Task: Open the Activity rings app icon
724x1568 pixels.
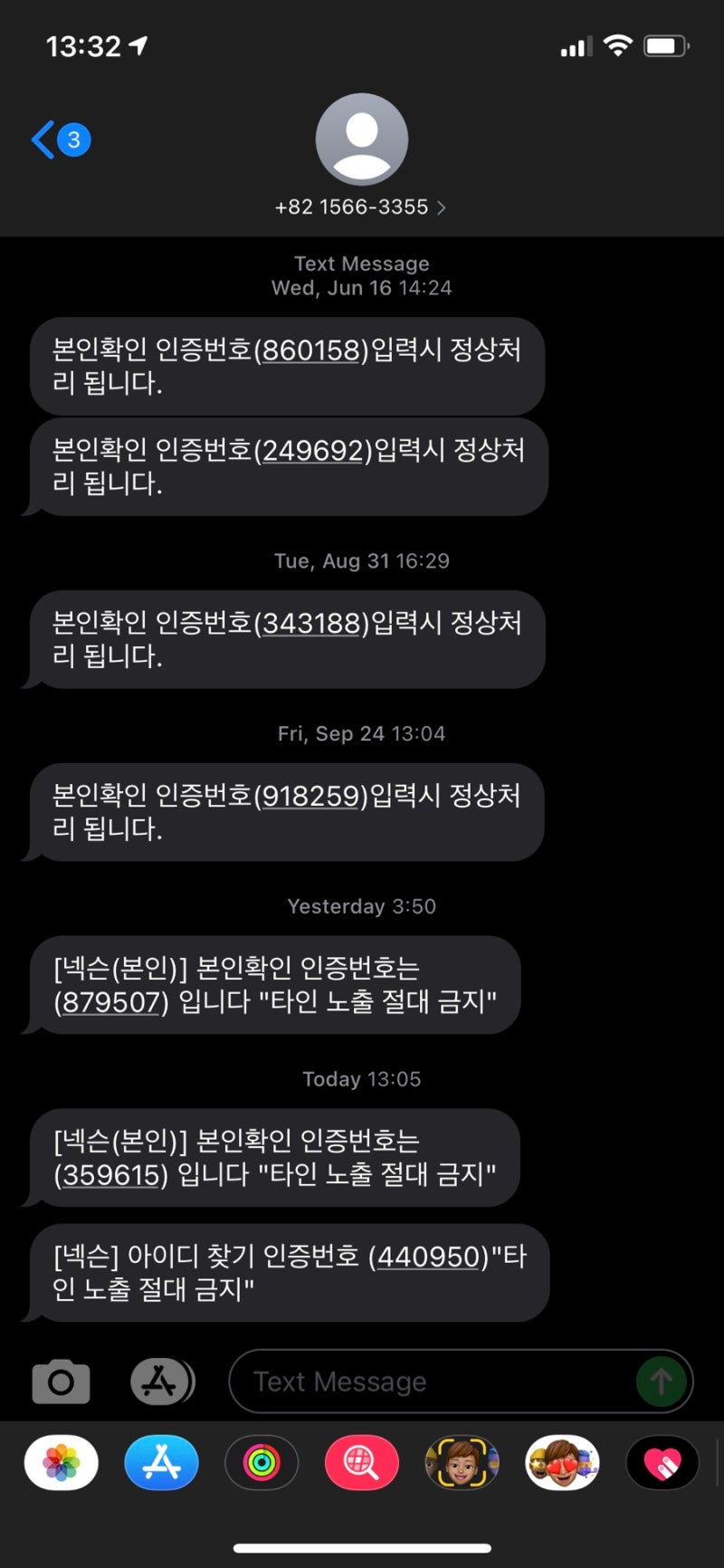Action: [262, 1463]
